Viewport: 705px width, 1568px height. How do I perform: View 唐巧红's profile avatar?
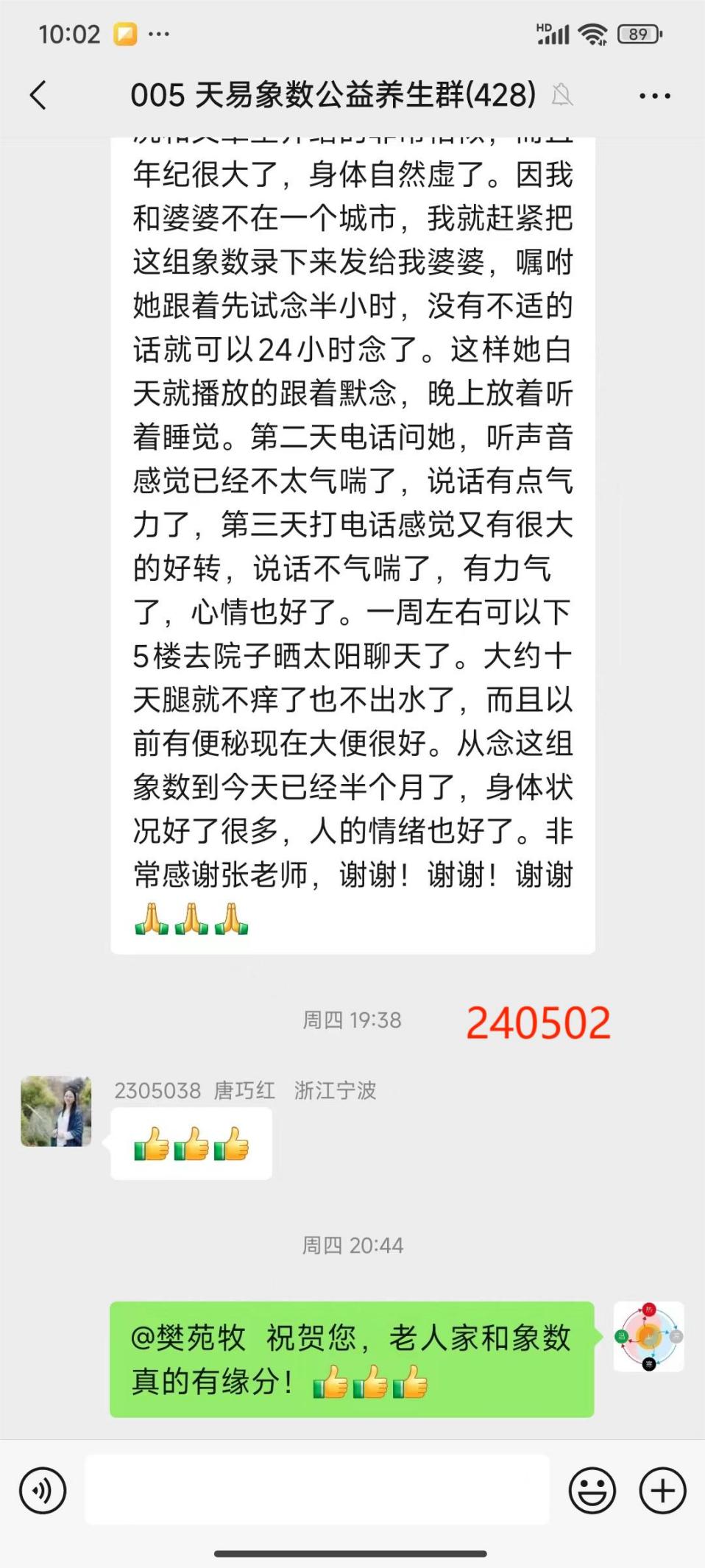click(56, 1111)
